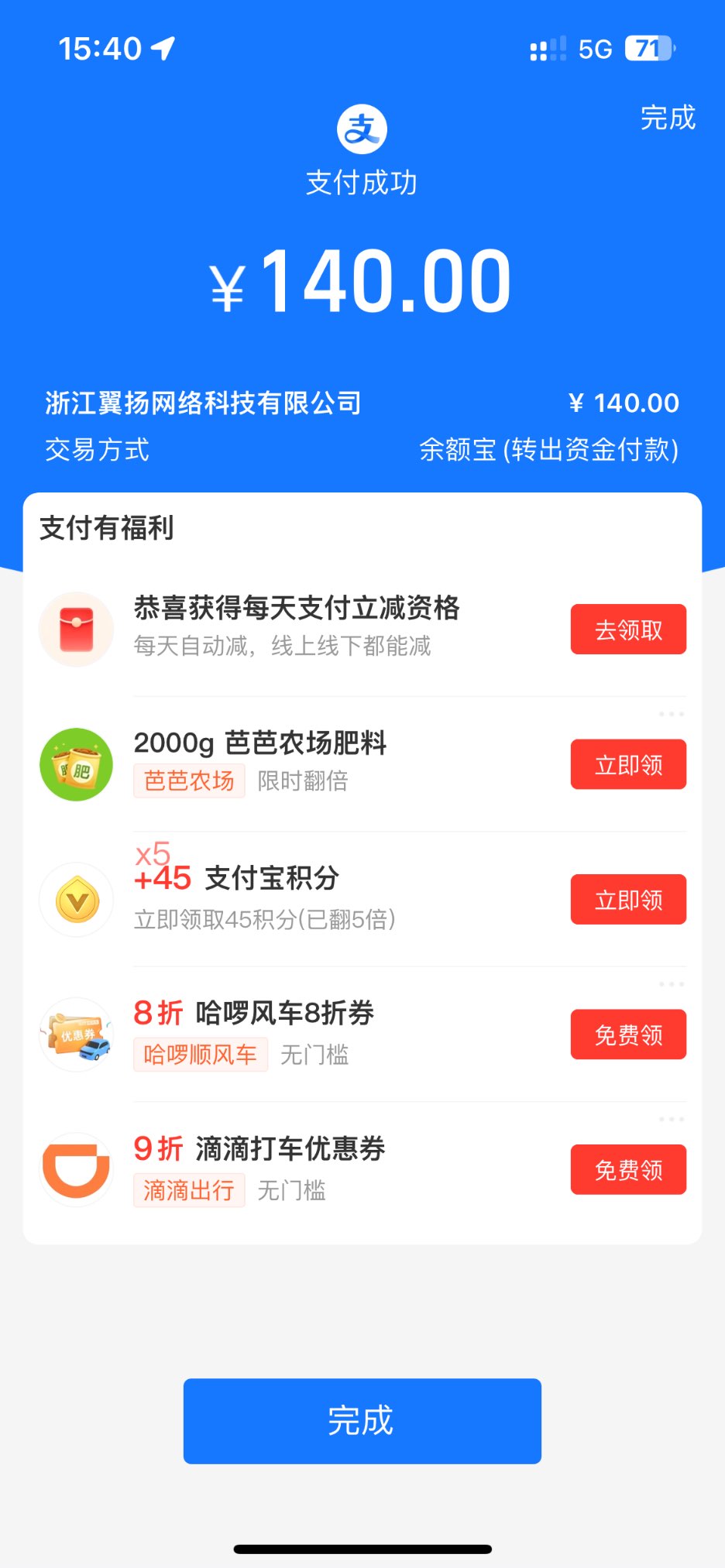725x1568 pixels.
Task: Tap 完成 in the top right corner
Action: click(668, 118)
